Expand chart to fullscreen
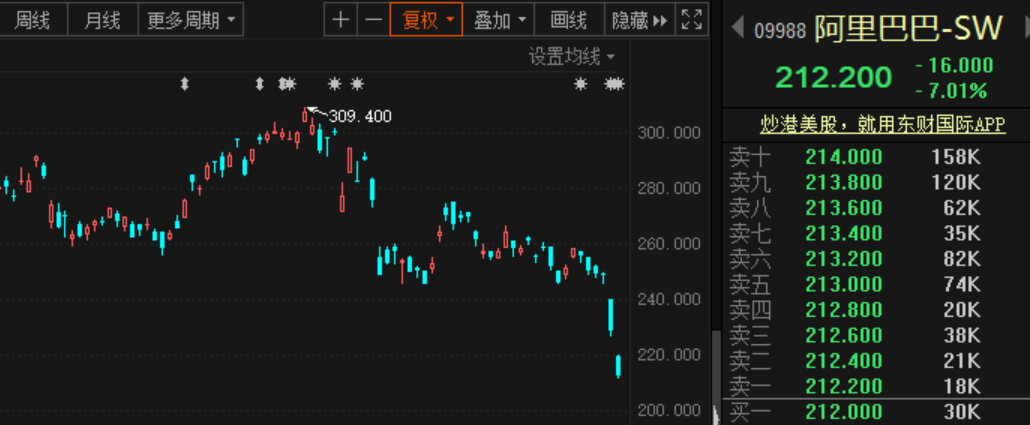 click(691, 19)
